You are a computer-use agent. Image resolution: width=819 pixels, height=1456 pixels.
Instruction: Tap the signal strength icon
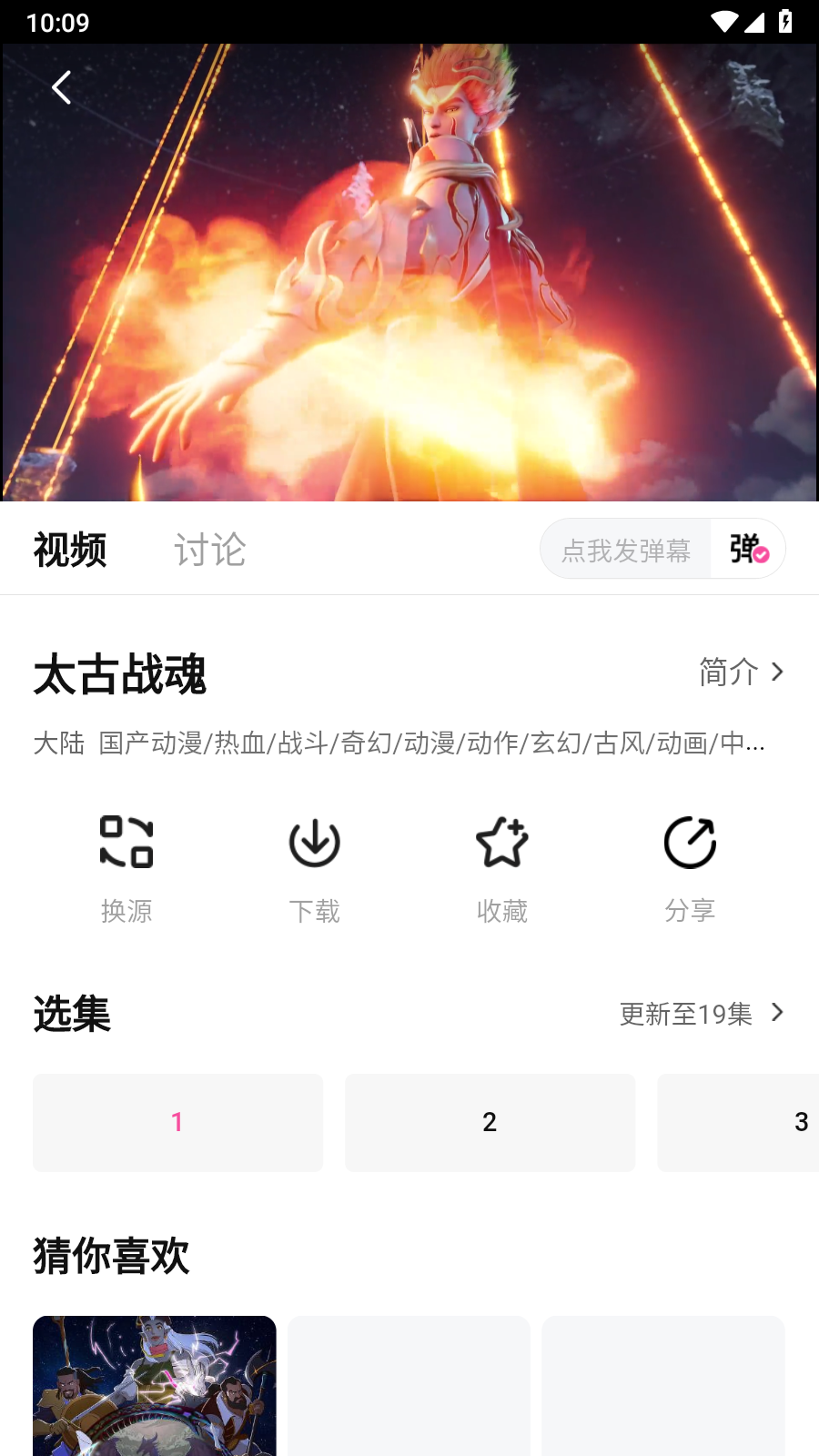[x=756, y=21]
